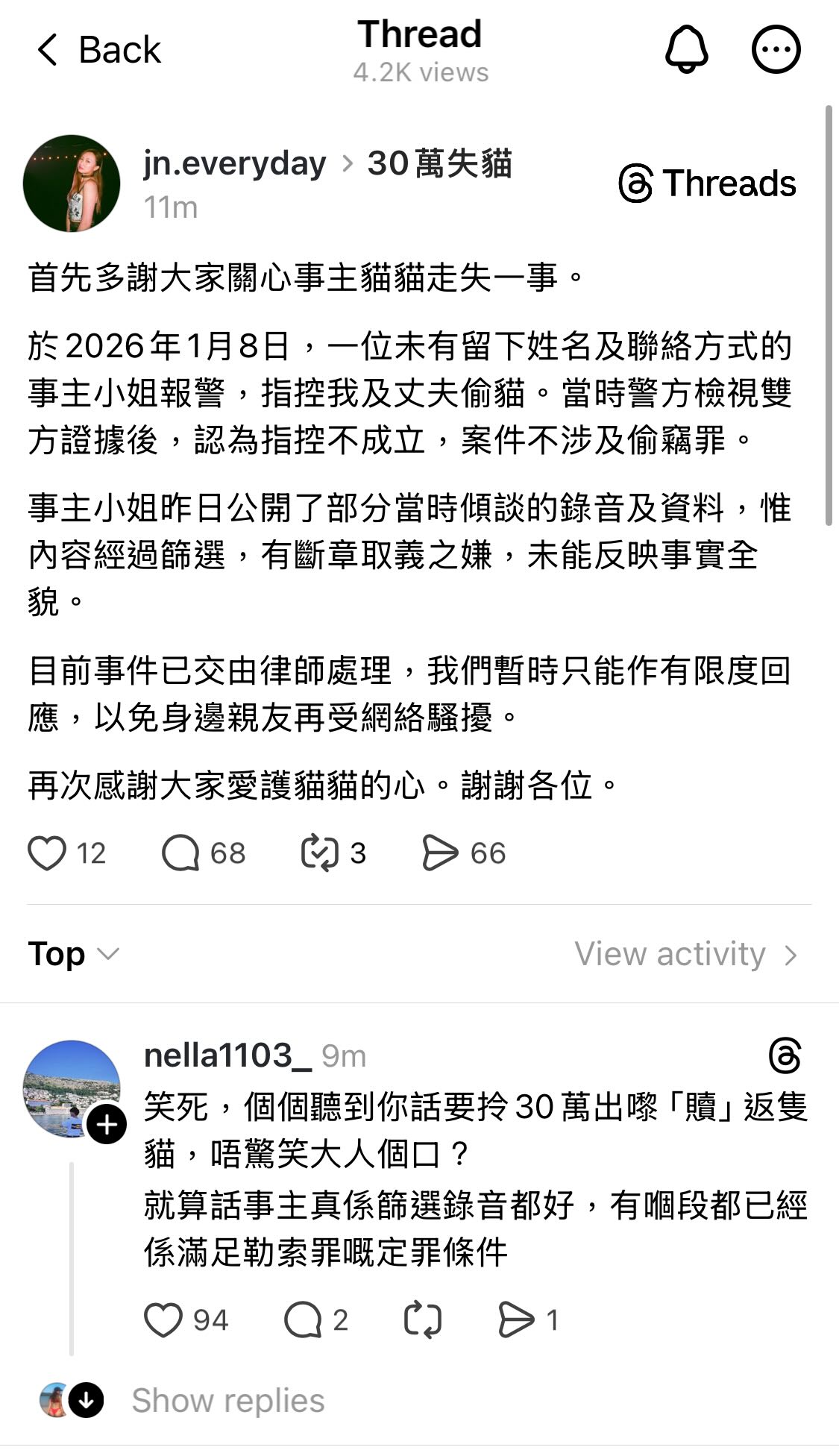839x1456 pixels.
Task: Like nella1103_'s reply
Action: [x=163, y=1320]
